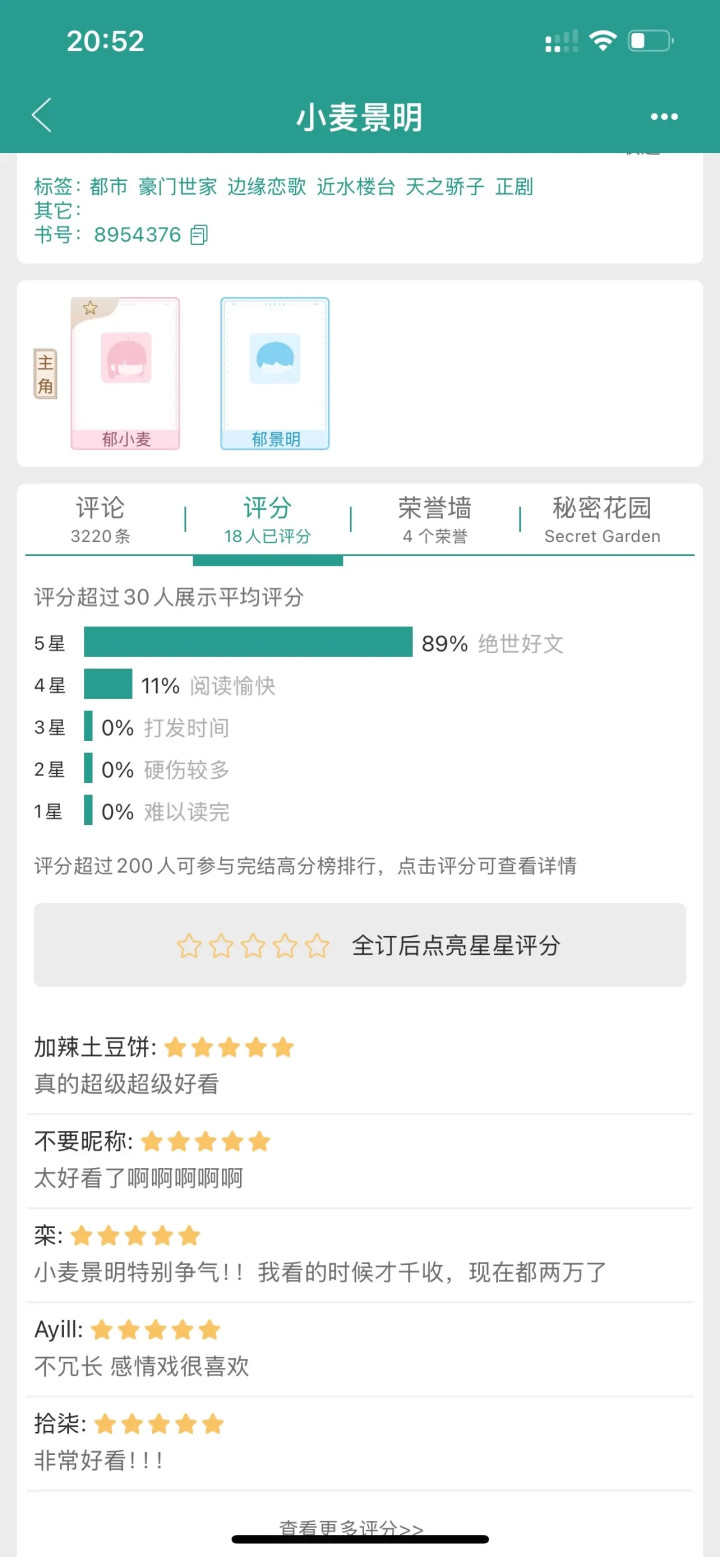720x1557 pixels.
Task: Open the three-dot overflow menu
Action: click(664, 117)
